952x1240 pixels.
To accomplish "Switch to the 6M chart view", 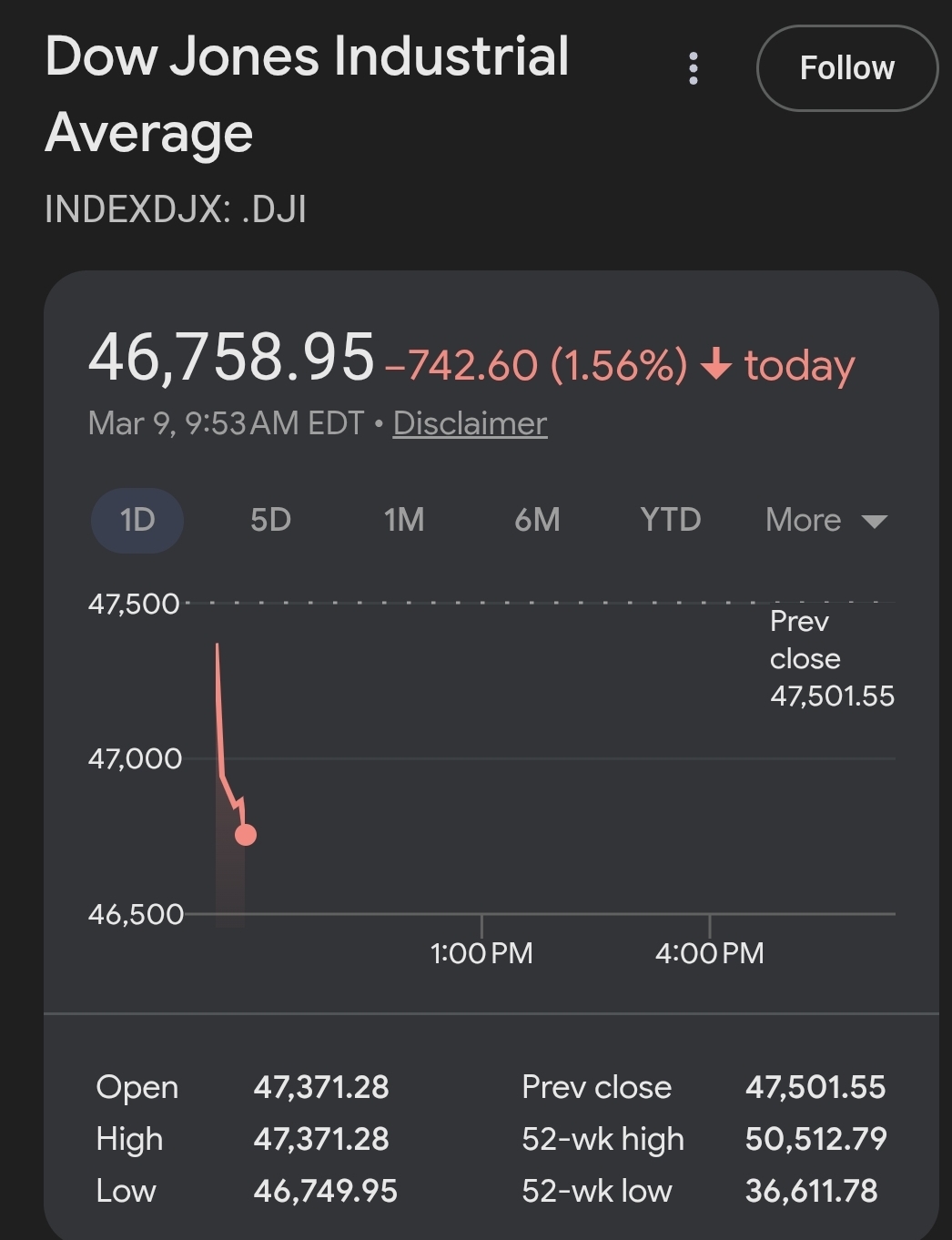I will 537,520.
